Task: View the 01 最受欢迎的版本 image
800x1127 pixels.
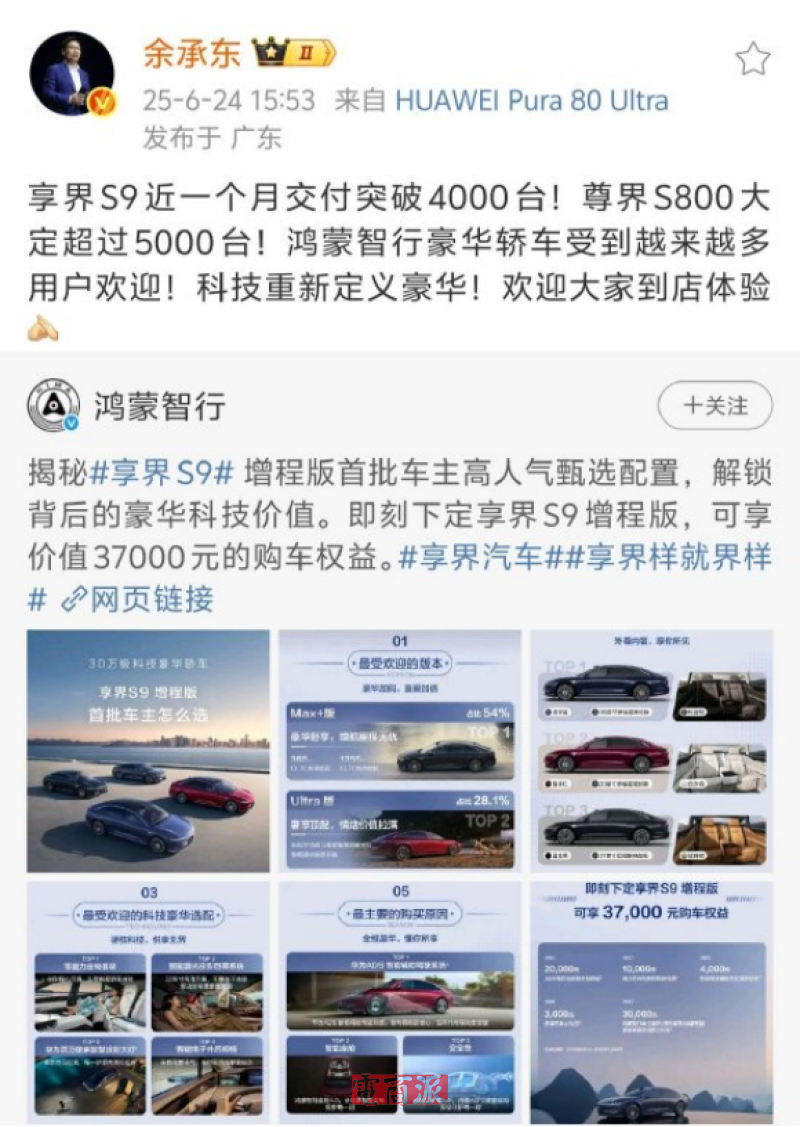Action: coord(400,750)
